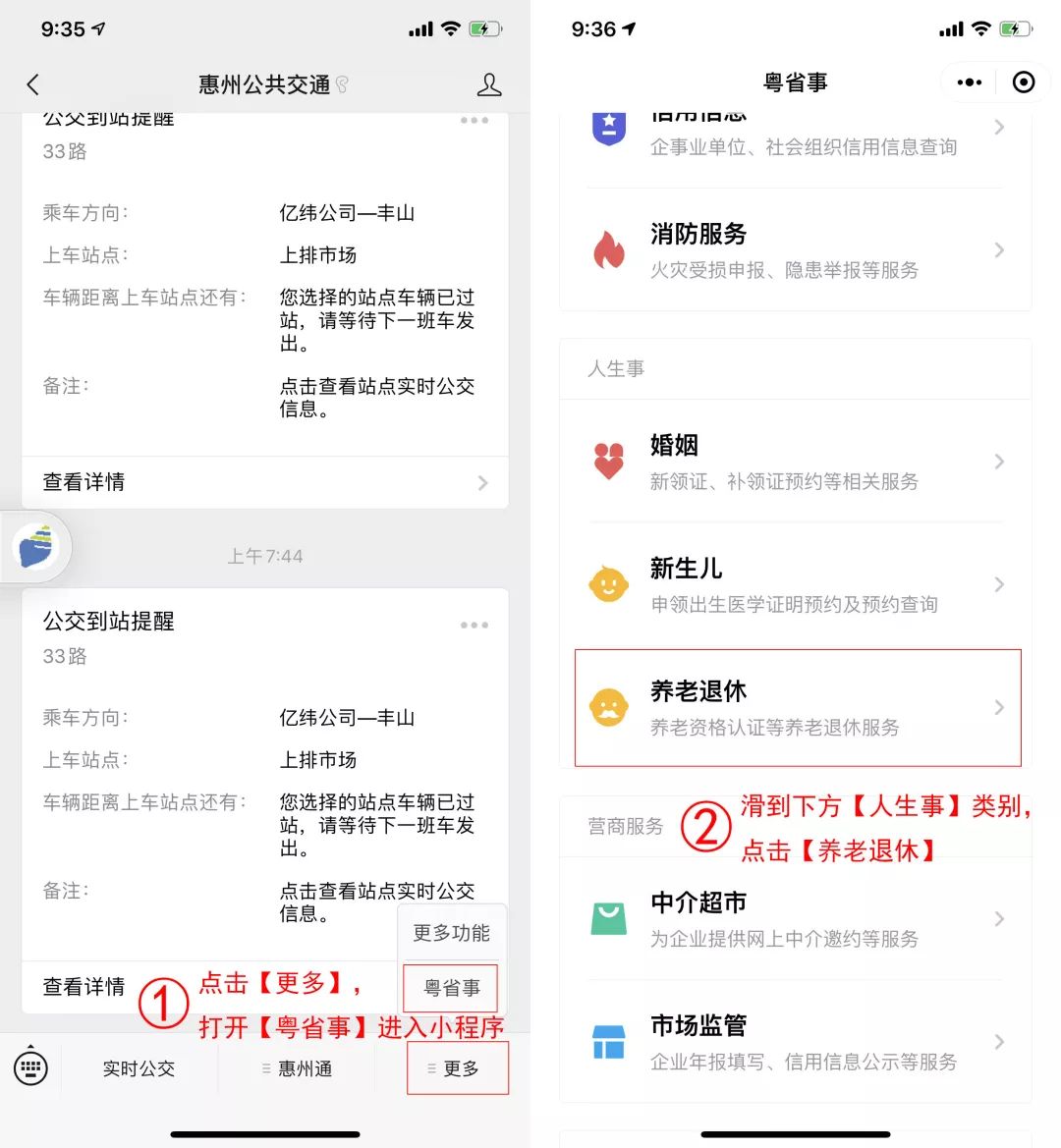
Task: Open 养老退休 via its elderly face icon
Action: click(609, 707)
